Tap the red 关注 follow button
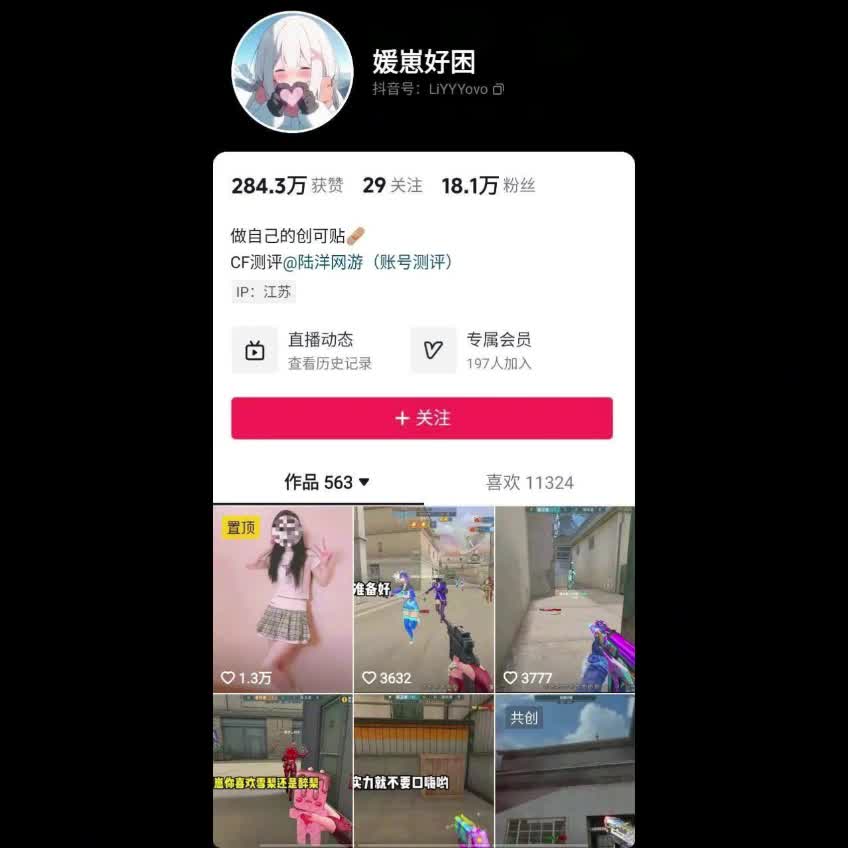848x848 pixels. pos(422,418)
